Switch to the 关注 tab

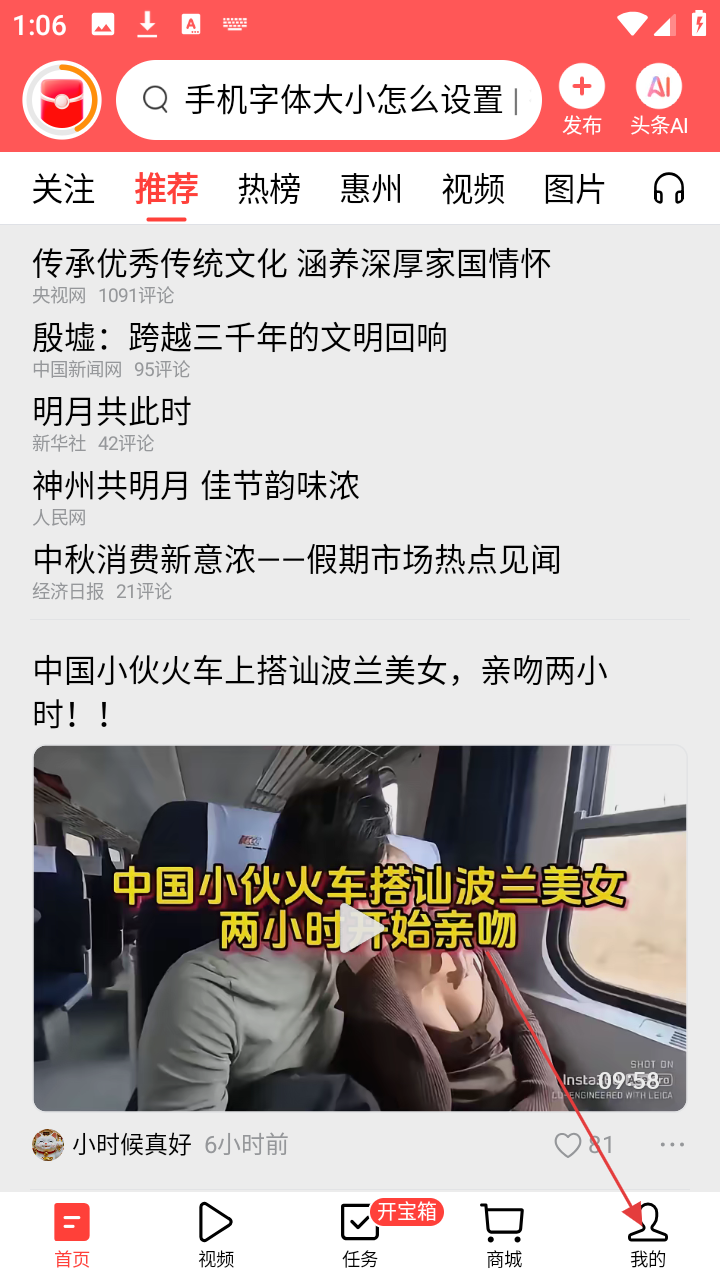63,189
